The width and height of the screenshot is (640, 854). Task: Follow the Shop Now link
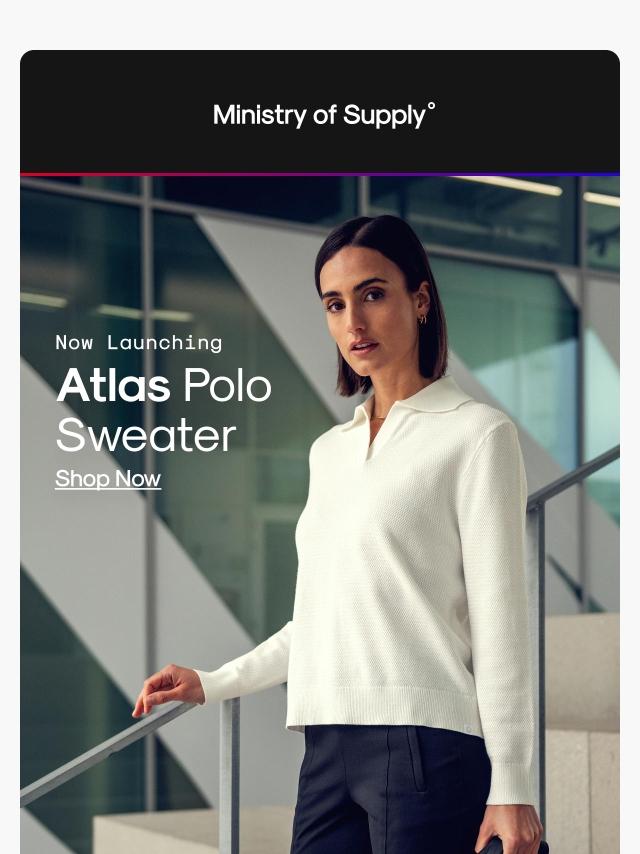click(108, 479)
